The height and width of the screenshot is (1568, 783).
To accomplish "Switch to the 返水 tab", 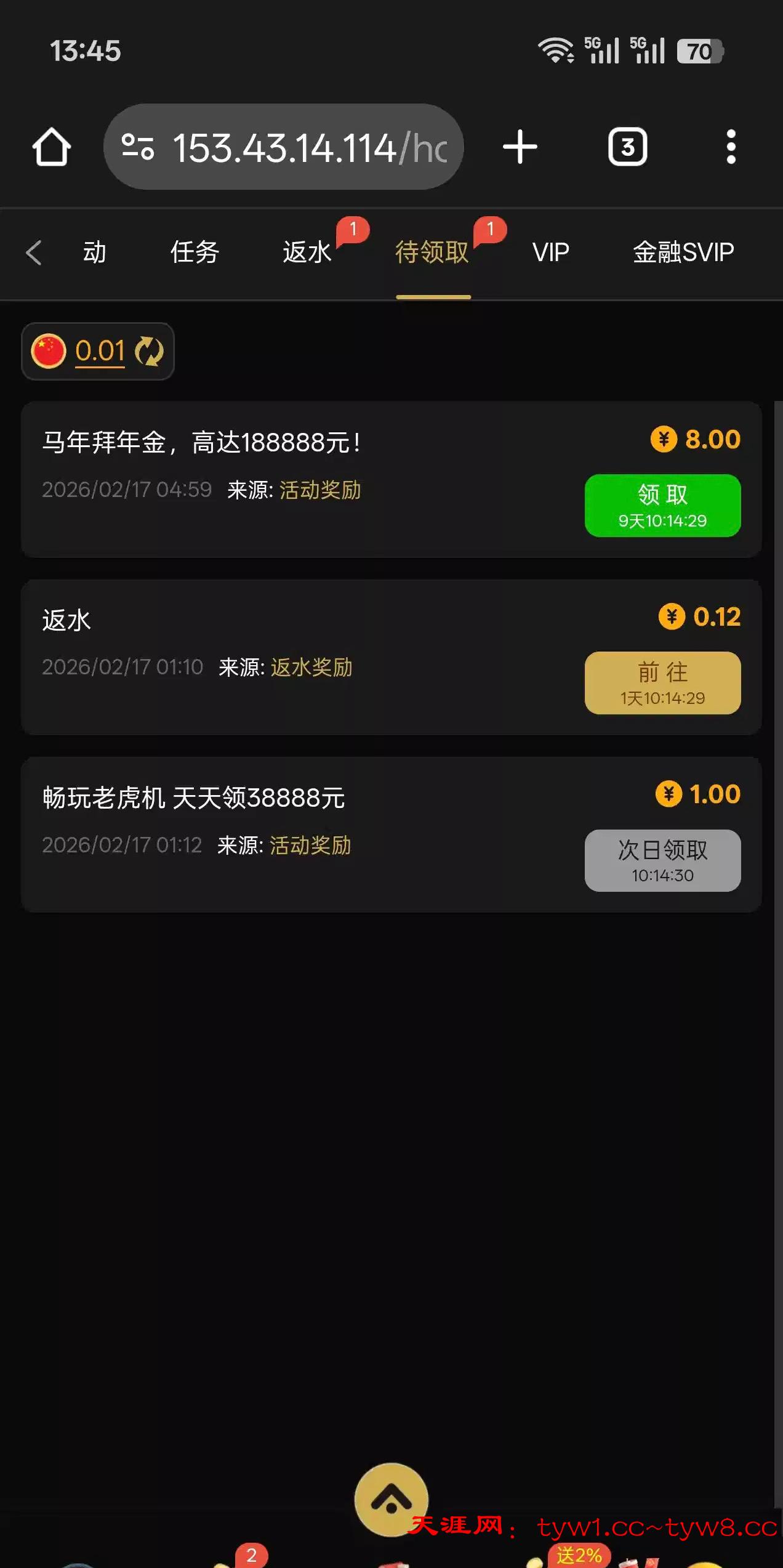I will pyautogui.click(x=307, y=253).
